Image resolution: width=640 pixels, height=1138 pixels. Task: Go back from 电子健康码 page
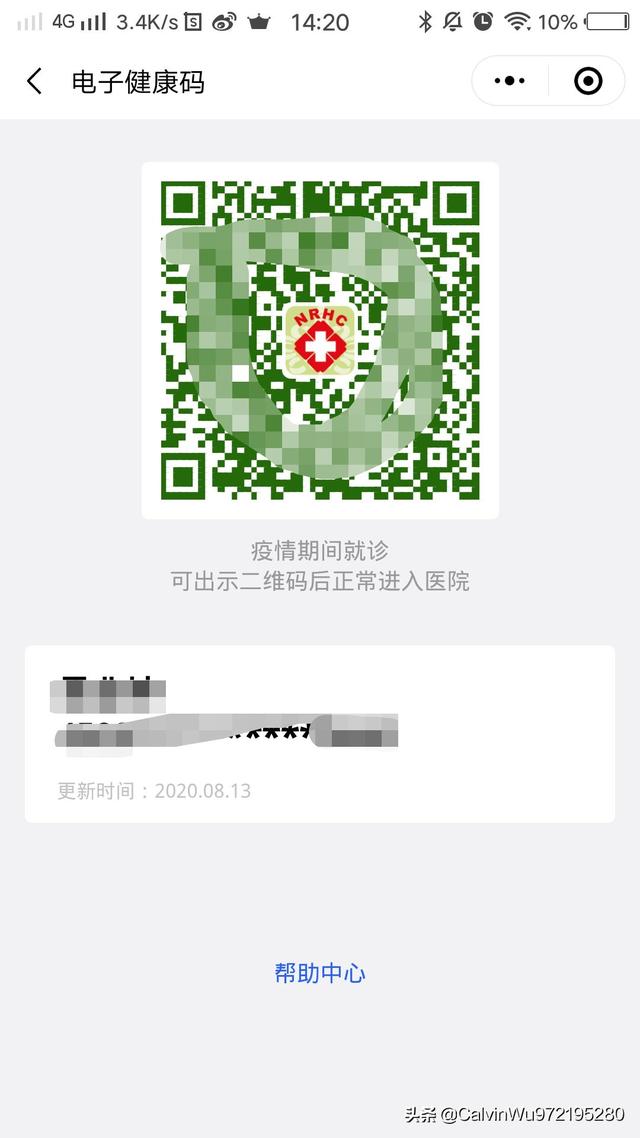coord(35,82)
